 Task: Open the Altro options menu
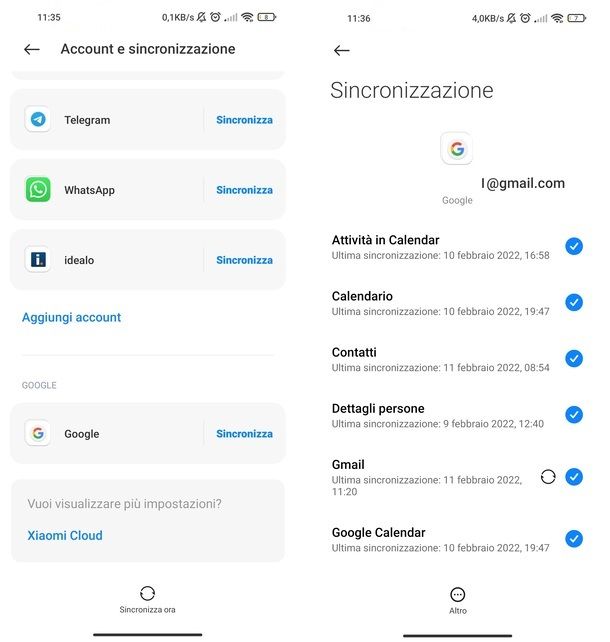coord(458,599)
